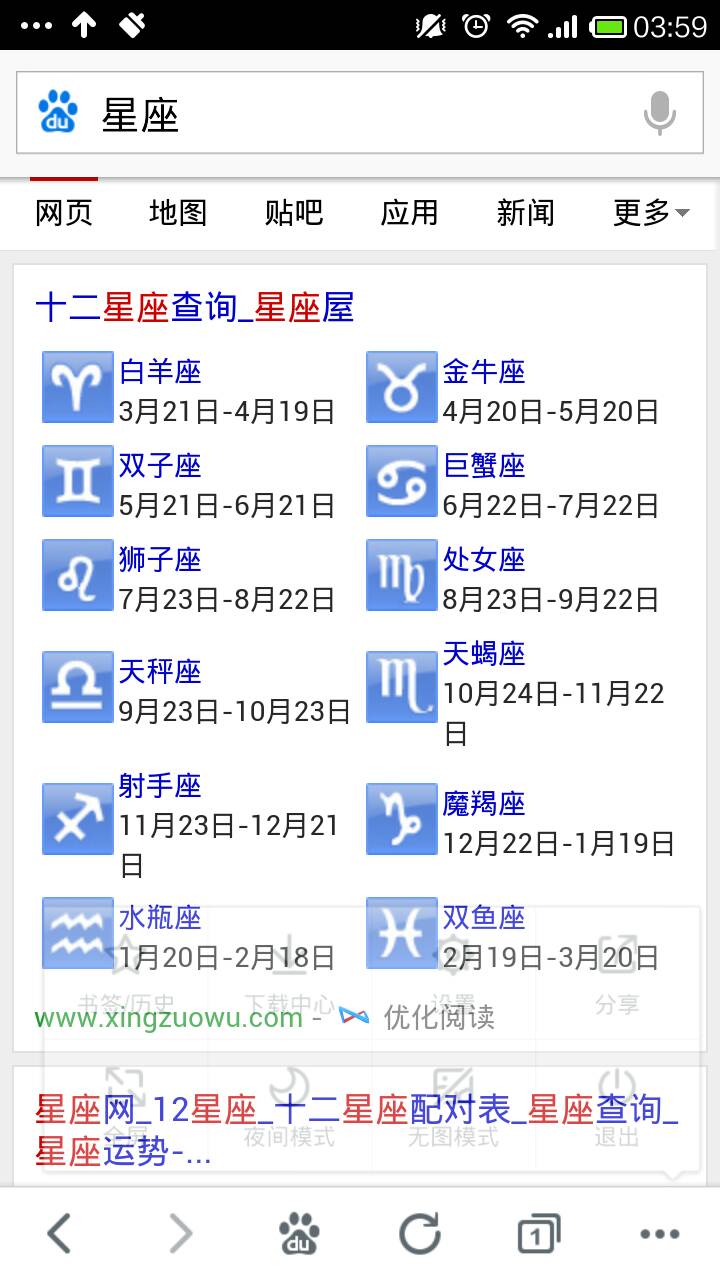Expand the 更多 dropdown arrow
The image size is (720, 1280).
click(682, 213)
